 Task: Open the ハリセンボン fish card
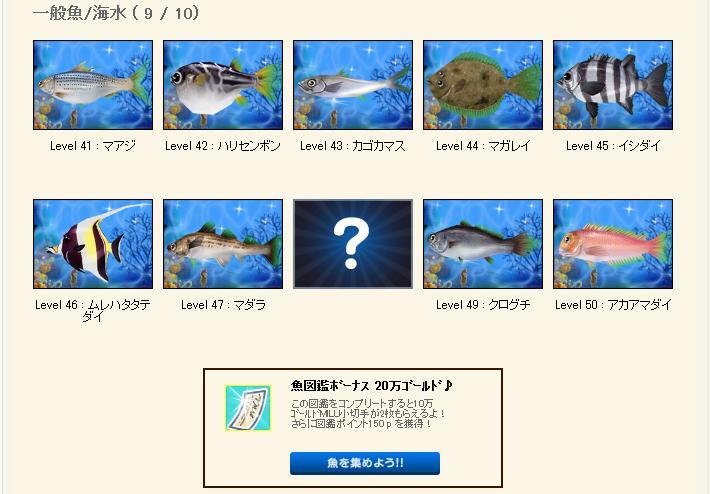[x=223, y=85]
